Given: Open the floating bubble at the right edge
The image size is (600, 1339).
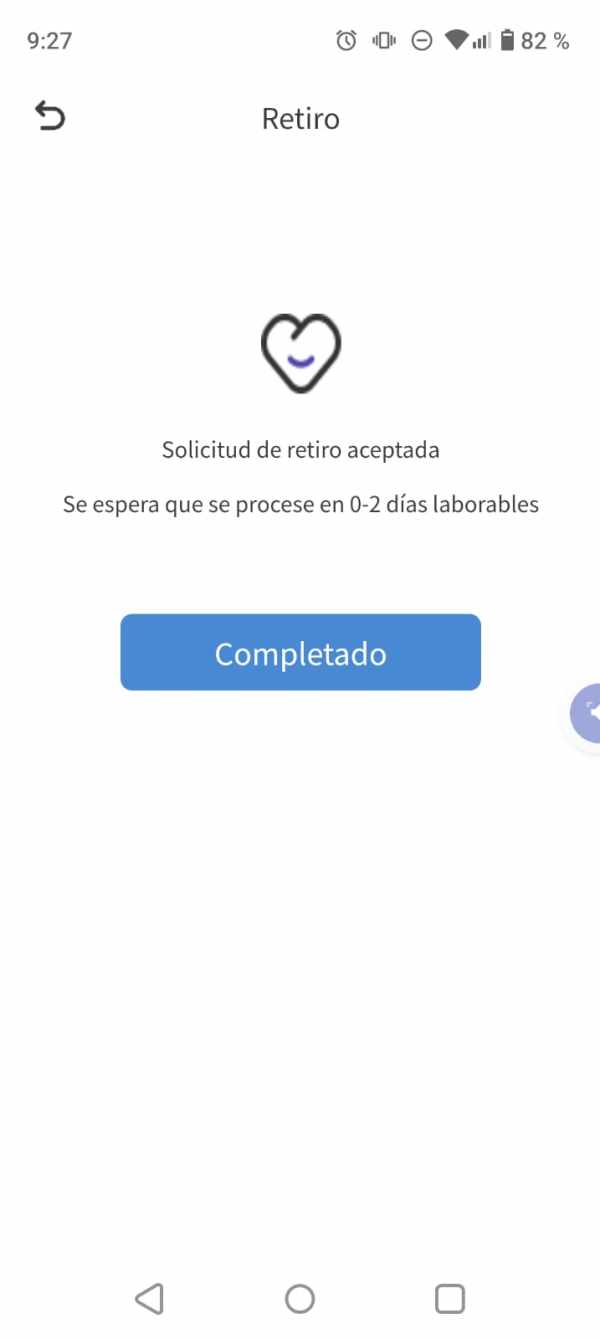Looking at the screenshot, I should tap(584, 713).
